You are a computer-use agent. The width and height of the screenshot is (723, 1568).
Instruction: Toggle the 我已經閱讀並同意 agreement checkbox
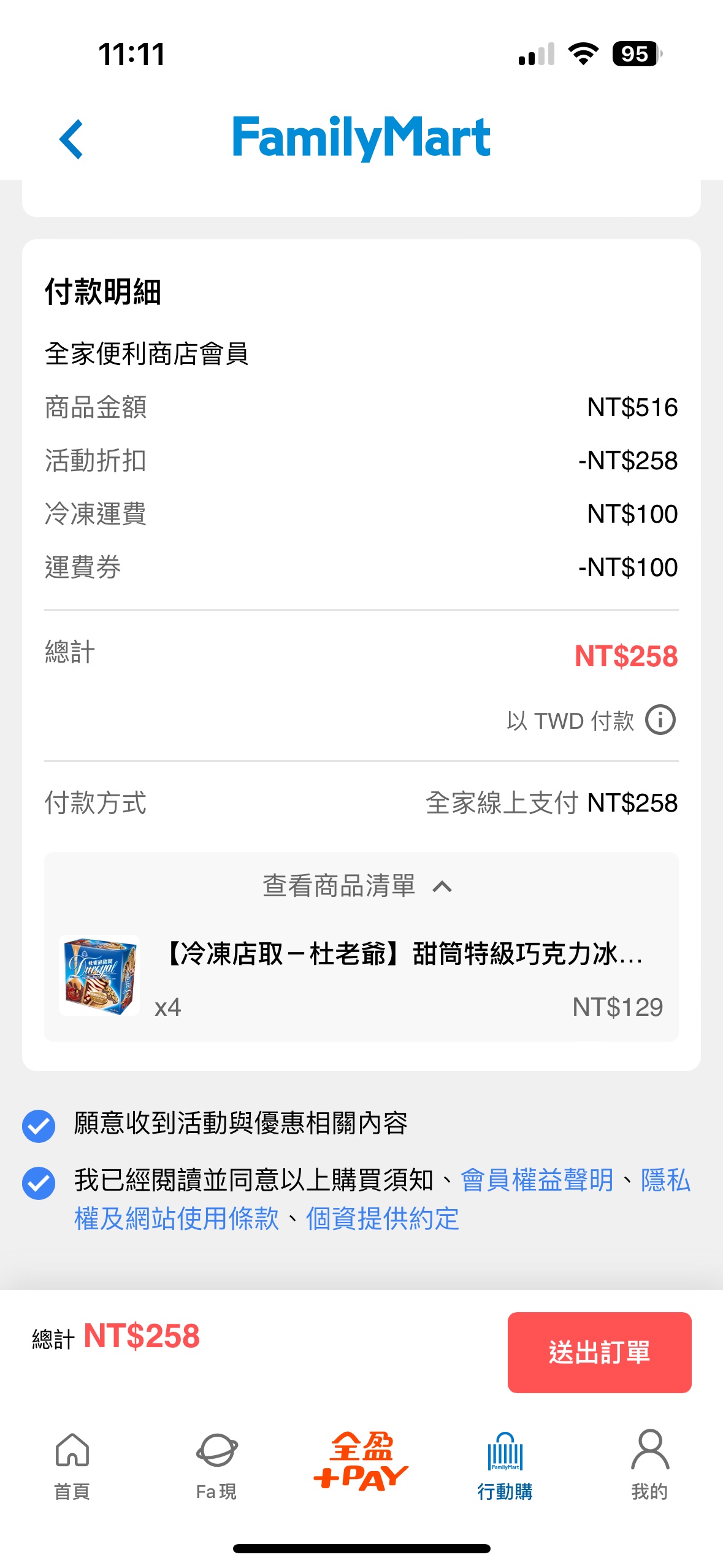39,1183
